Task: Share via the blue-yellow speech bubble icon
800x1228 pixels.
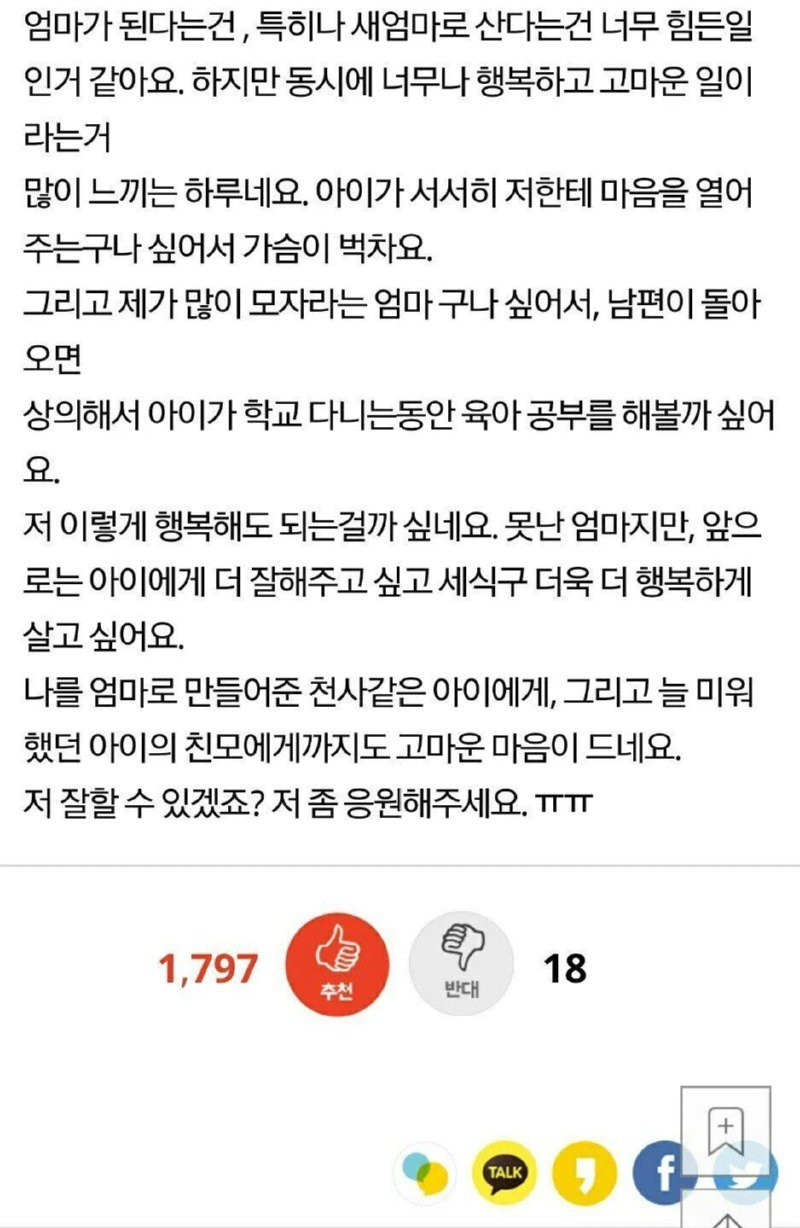Action: tap(424, 1173)
